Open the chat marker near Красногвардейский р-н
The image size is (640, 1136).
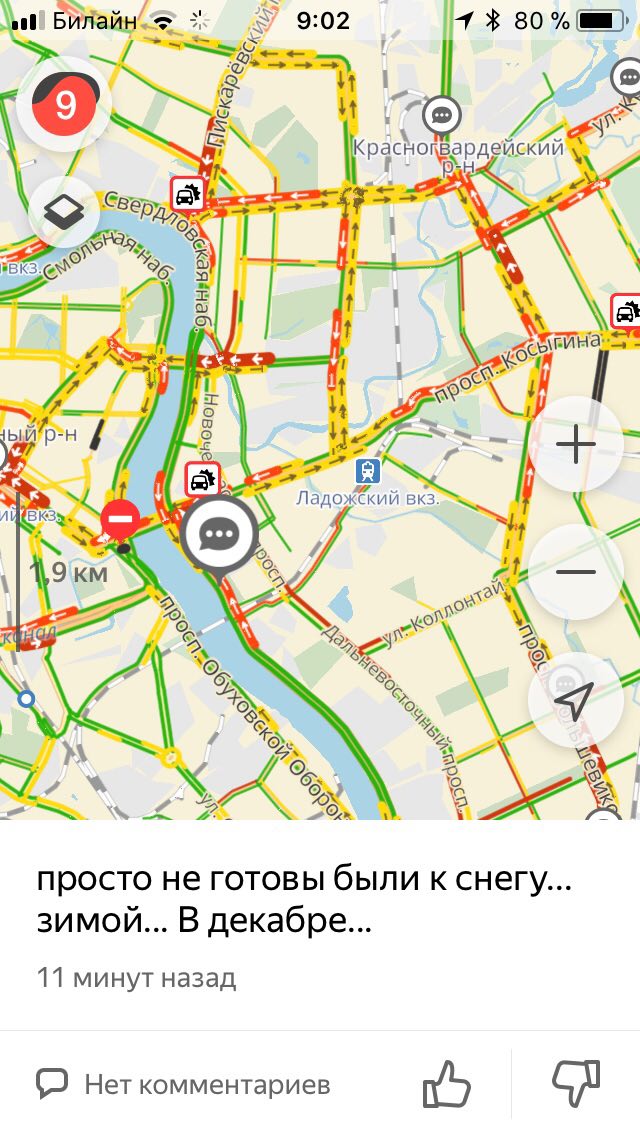click(x=441, y=115)
